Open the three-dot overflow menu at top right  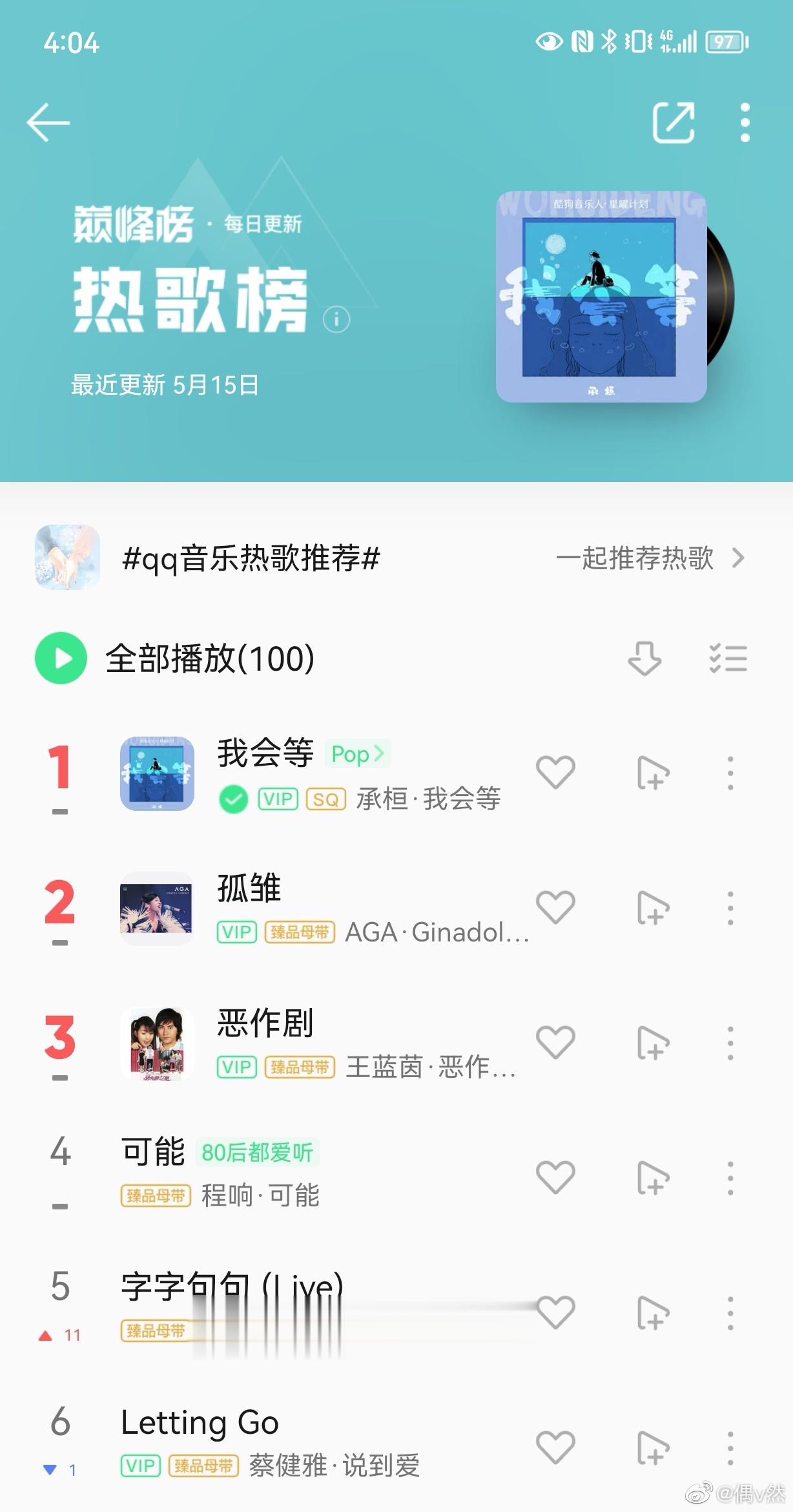click(745, 121)
